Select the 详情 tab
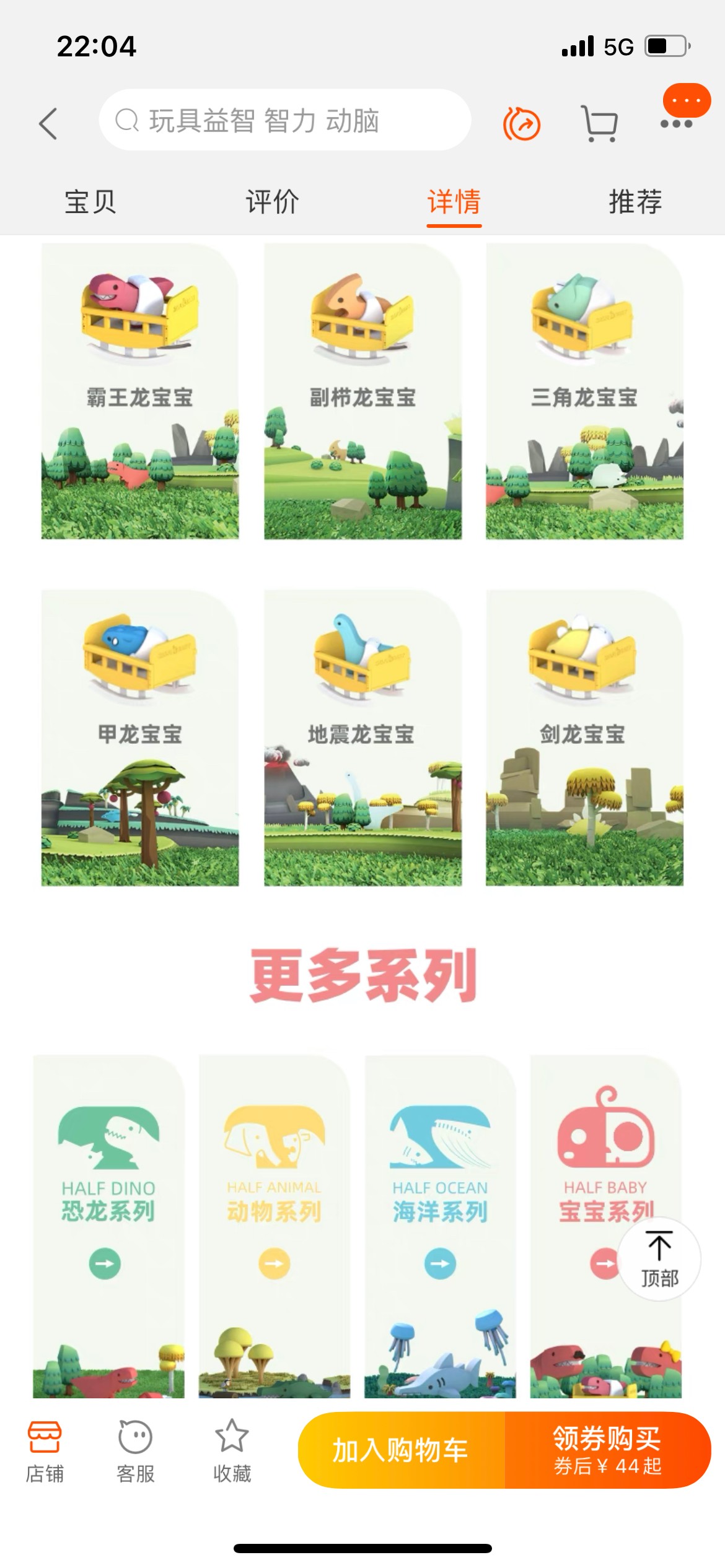This screenshot has height=1568, width=725. [454, 203]
